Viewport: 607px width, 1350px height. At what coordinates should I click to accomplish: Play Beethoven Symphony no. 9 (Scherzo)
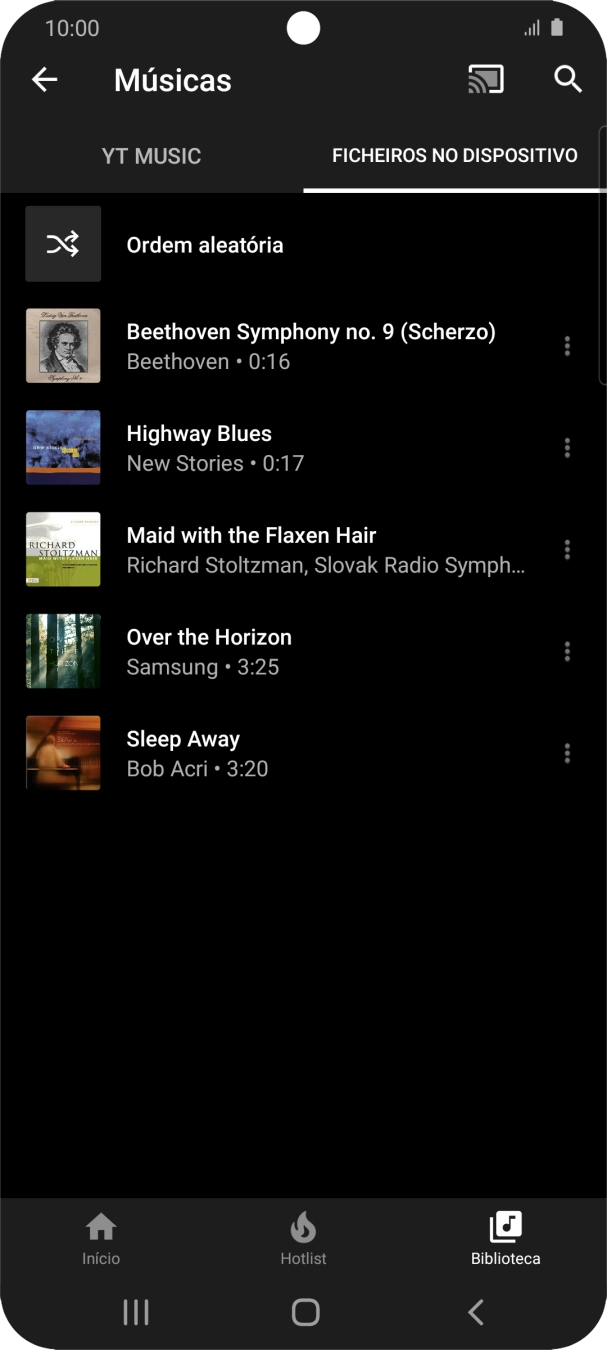click(310, 346)
